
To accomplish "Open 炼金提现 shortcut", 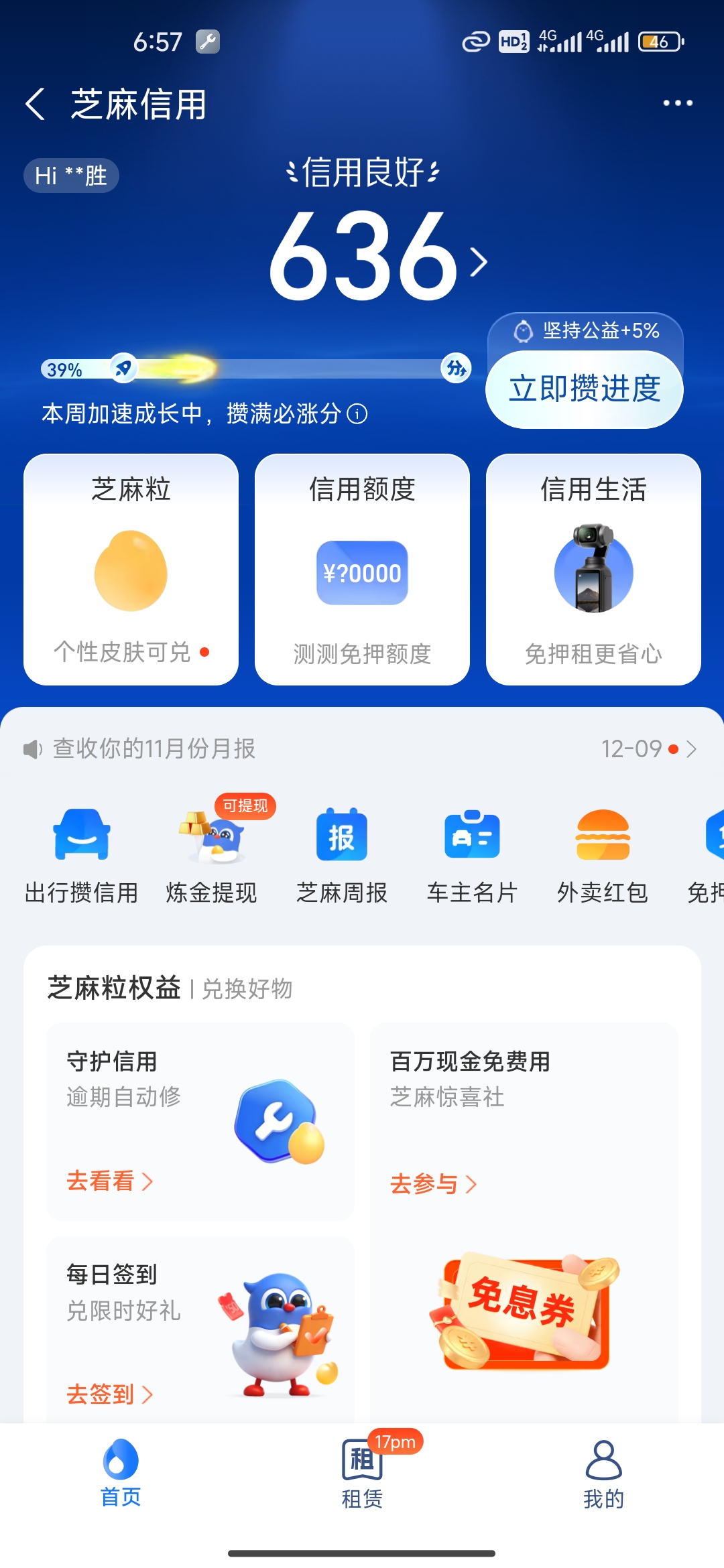I will point(212,856).
